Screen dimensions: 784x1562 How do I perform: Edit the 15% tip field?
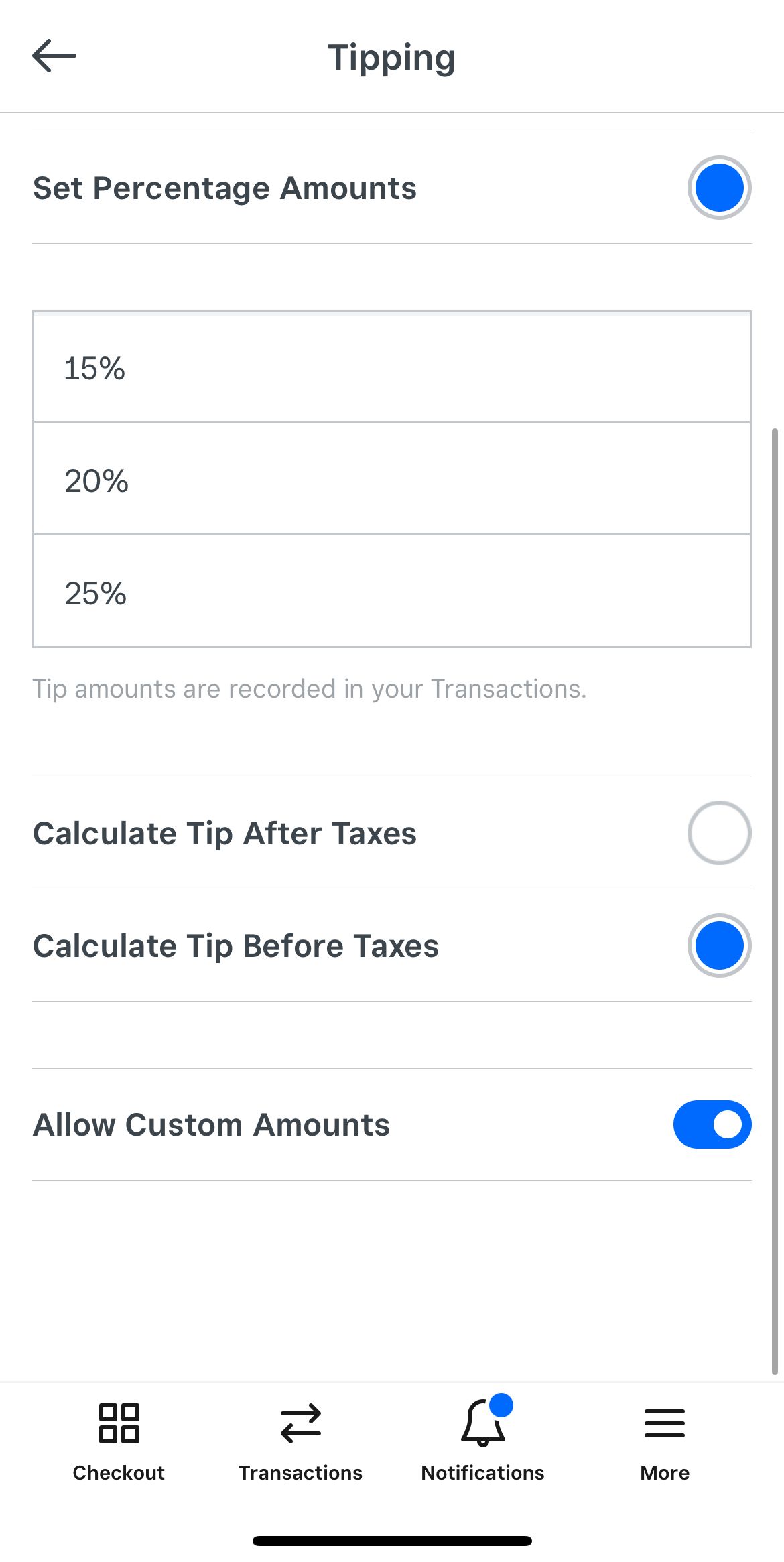pyautogui.click(x=392, y=367)
